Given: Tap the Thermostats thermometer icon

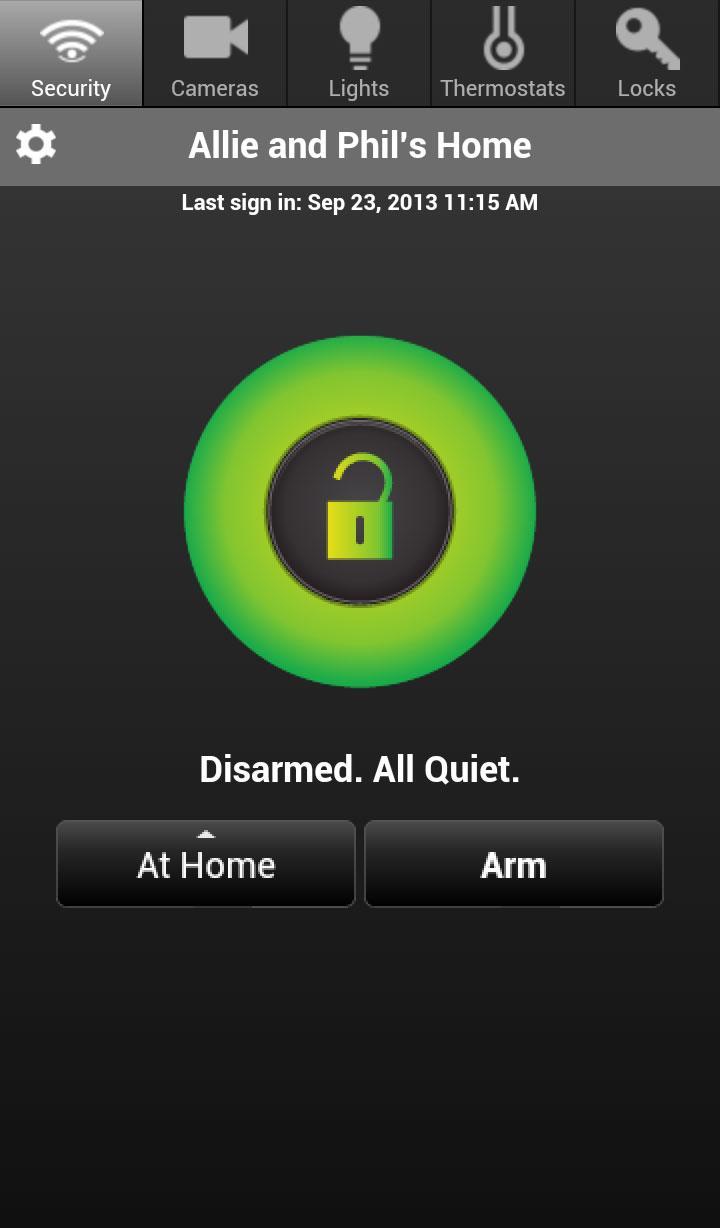Looking at the screenshot, I should [x=503, y=37].
